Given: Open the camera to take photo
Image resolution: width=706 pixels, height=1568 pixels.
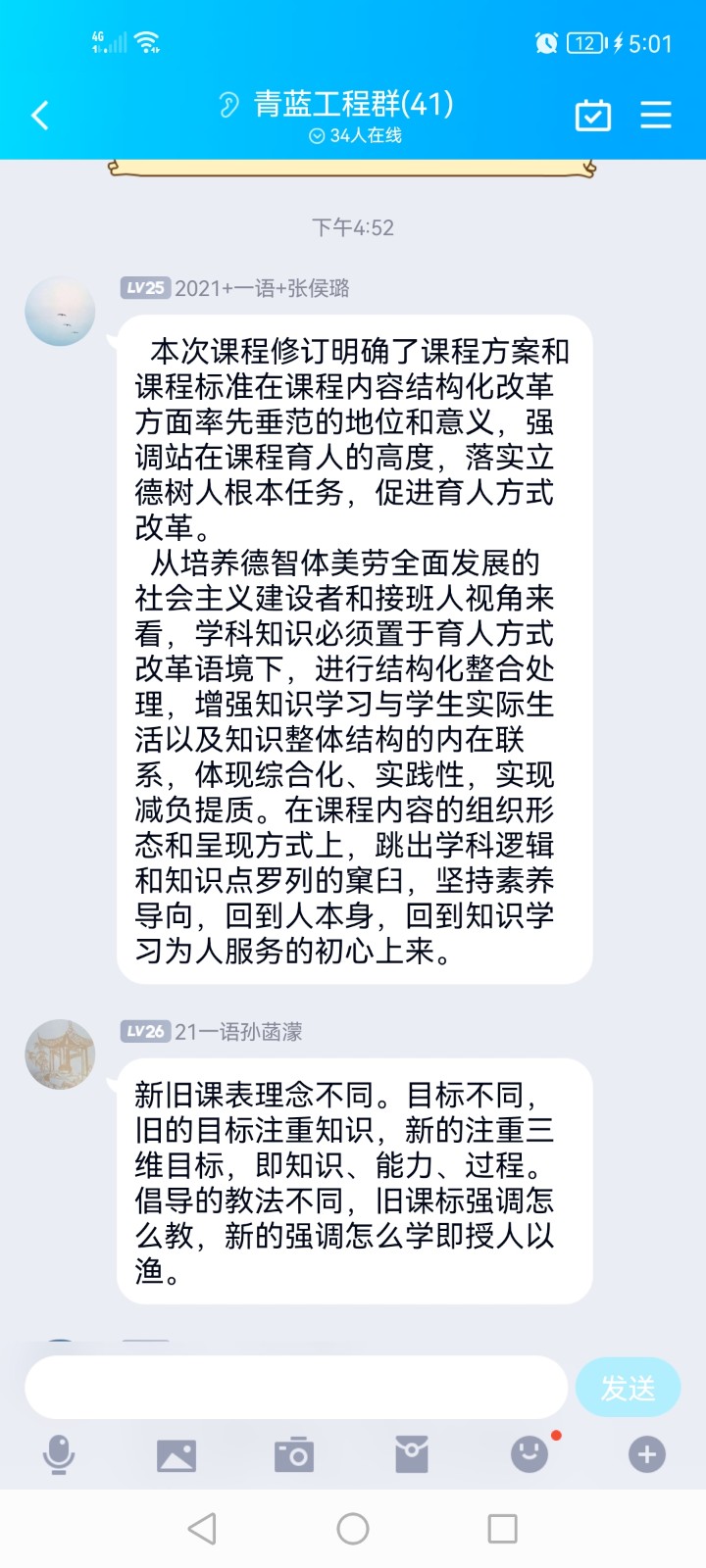Looking at the screenshot, I should tap(294, 1455).
